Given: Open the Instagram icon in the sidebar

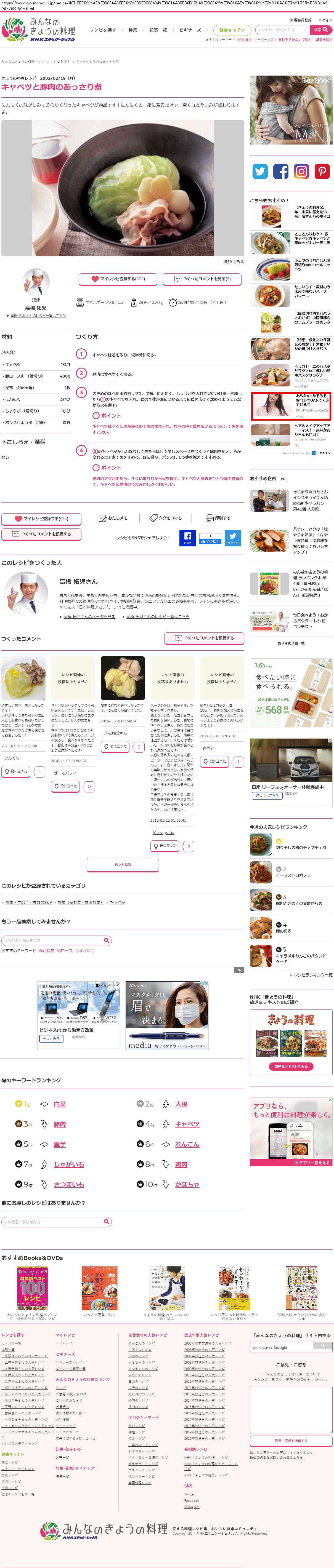Looking at the screenshot, I should click(302, 171).
